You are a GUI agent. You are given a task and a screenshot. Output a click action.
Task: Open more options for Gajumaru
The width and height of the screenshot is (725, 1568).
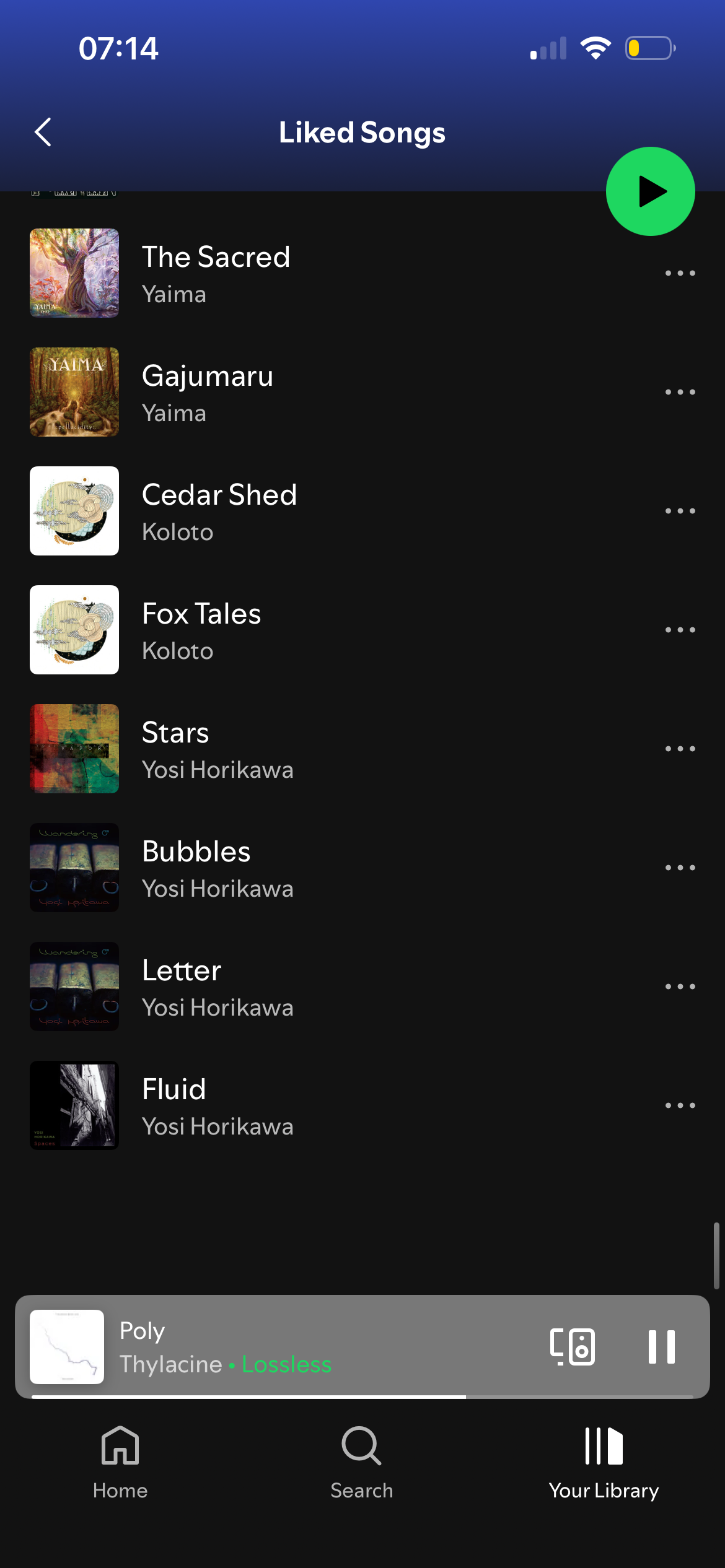point(680,392)
